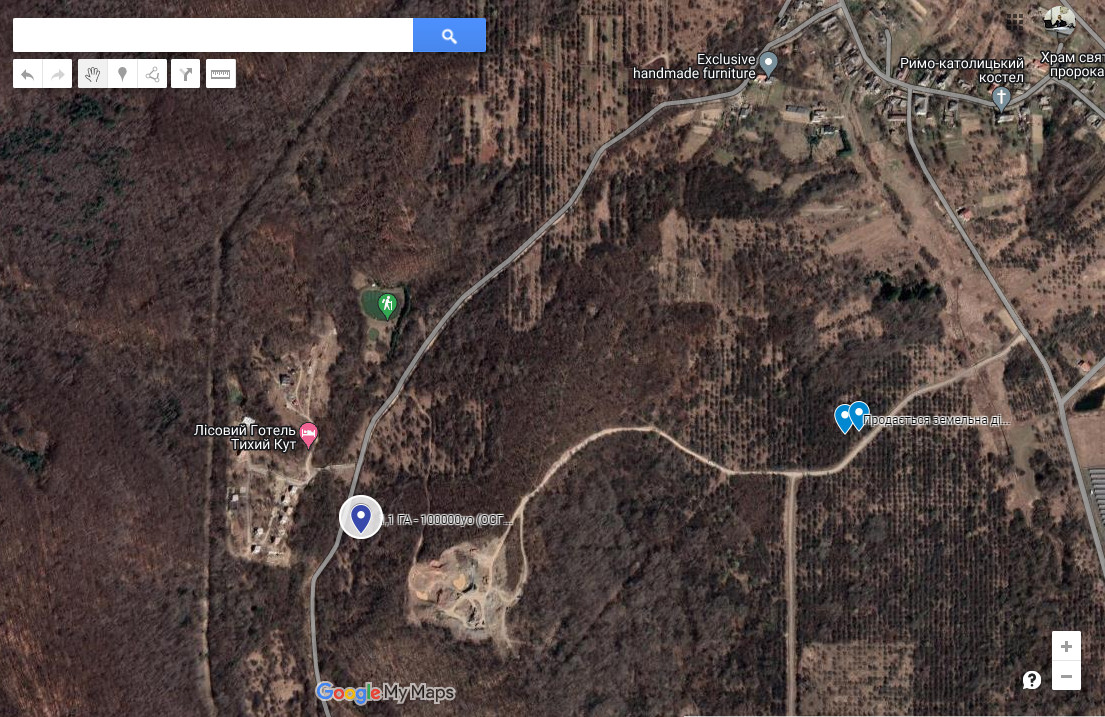Tap the map search text box
The width and height of the screenshot is (1105, 717).
coord(212,35)
